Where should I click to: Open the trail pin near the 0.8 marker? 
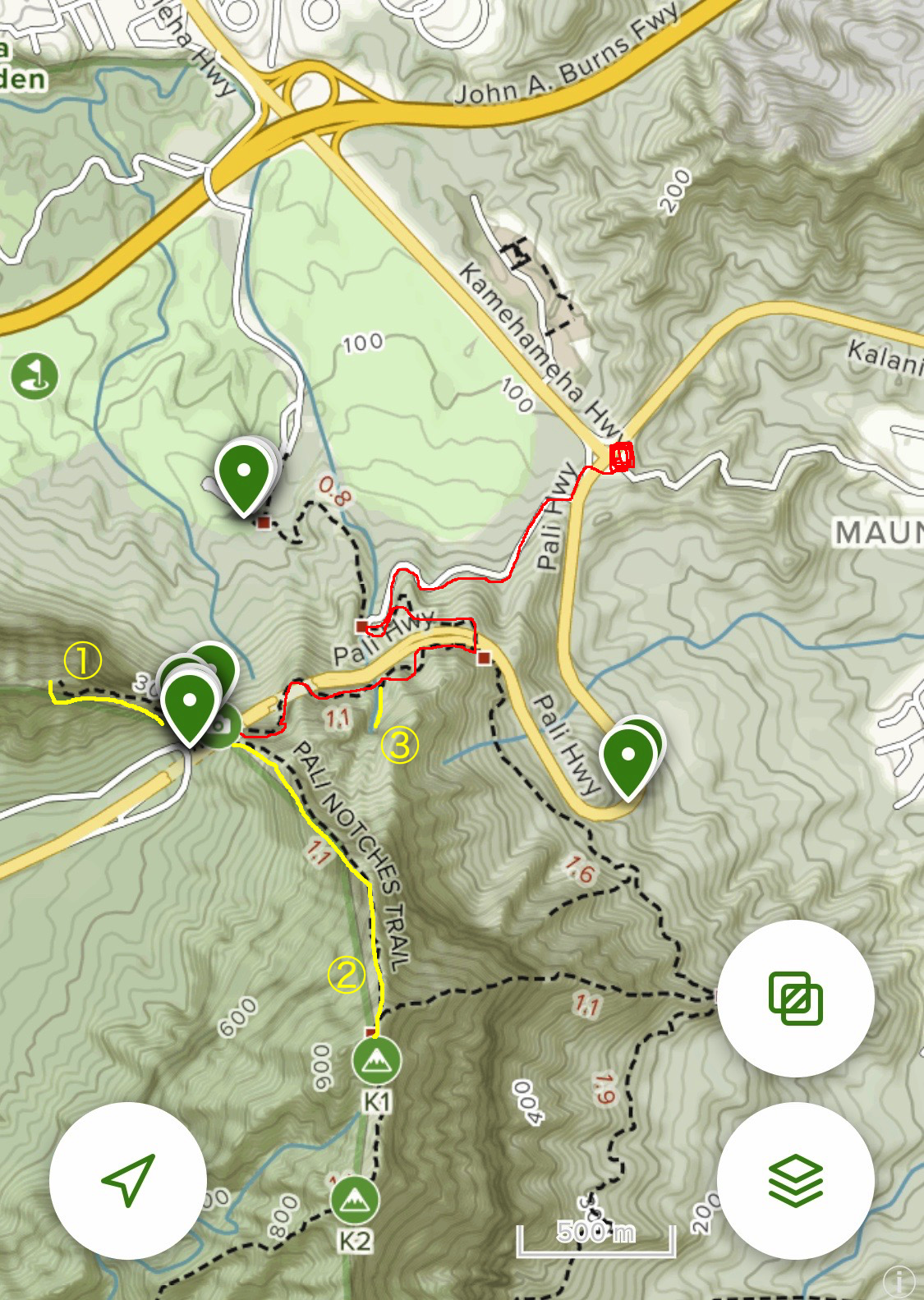[x=243, y=475]
